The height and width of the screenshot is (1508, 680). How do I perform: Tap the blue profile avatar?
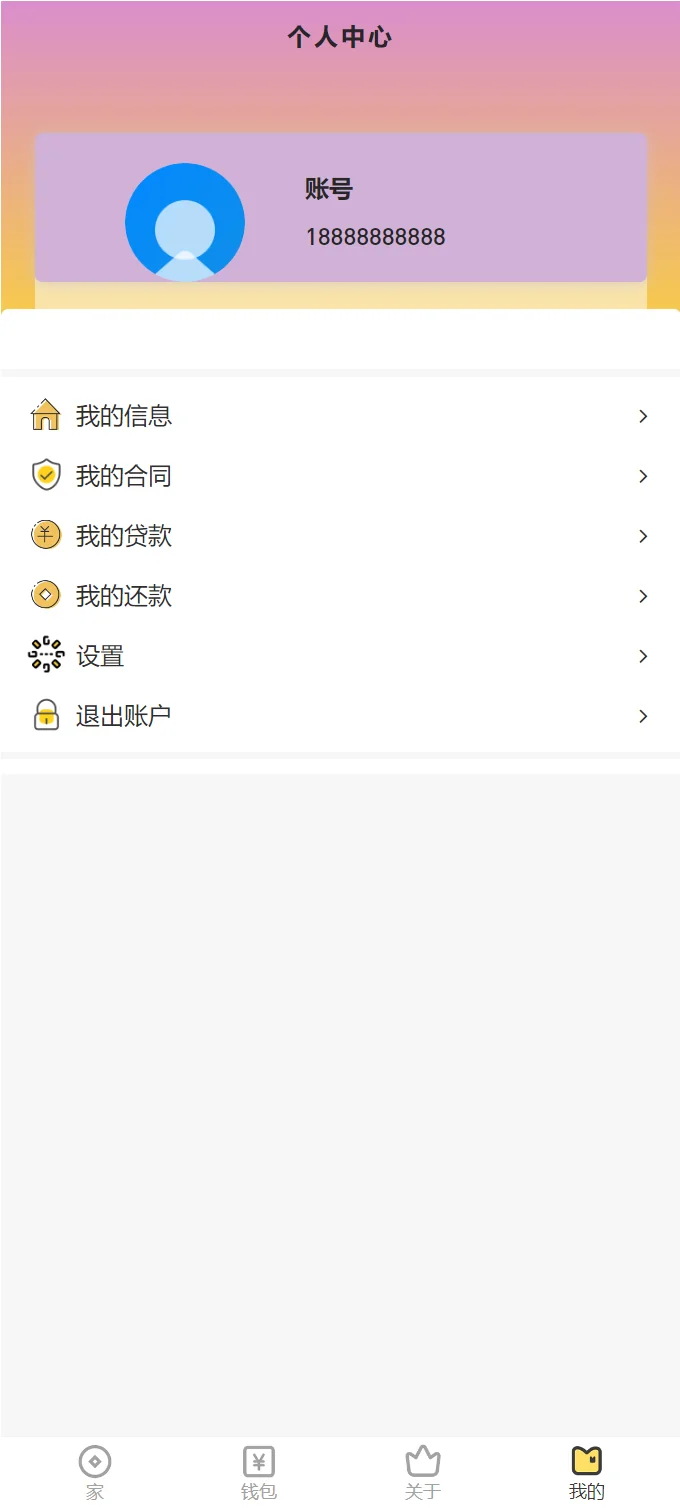point(185,222)
